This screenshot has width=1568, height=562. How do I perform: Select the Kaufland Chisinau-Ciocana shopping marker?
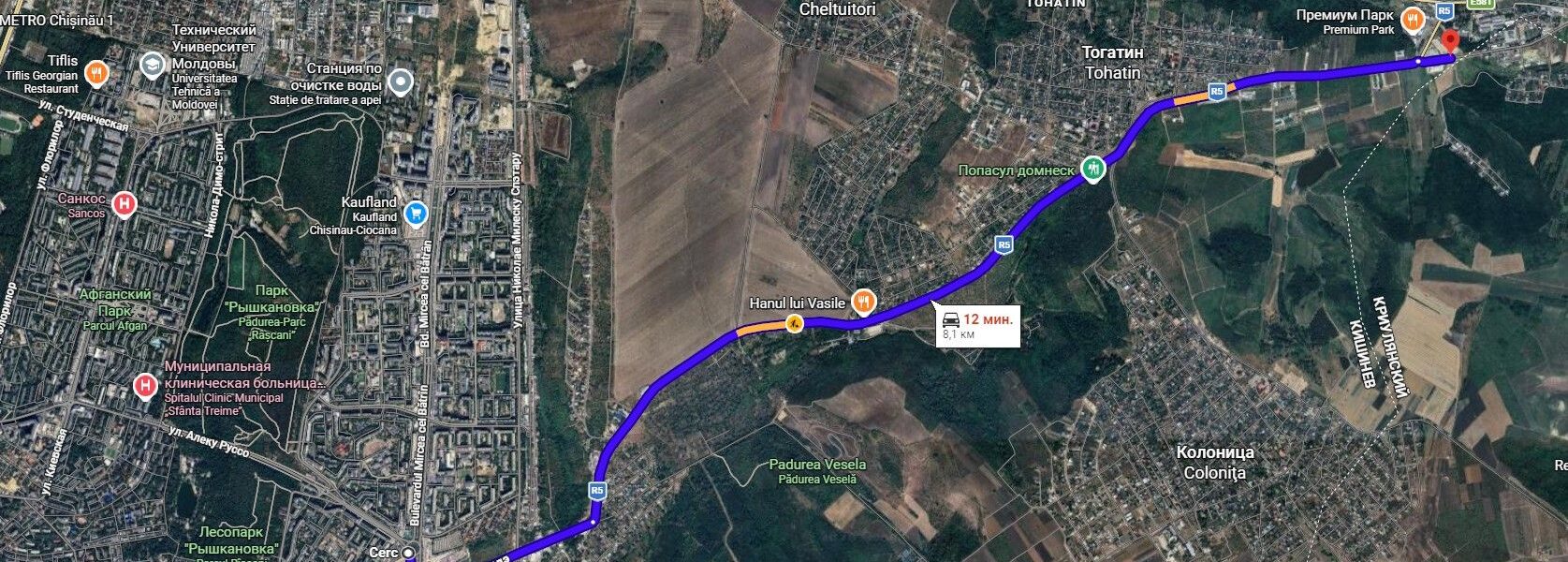click(417, 215)
